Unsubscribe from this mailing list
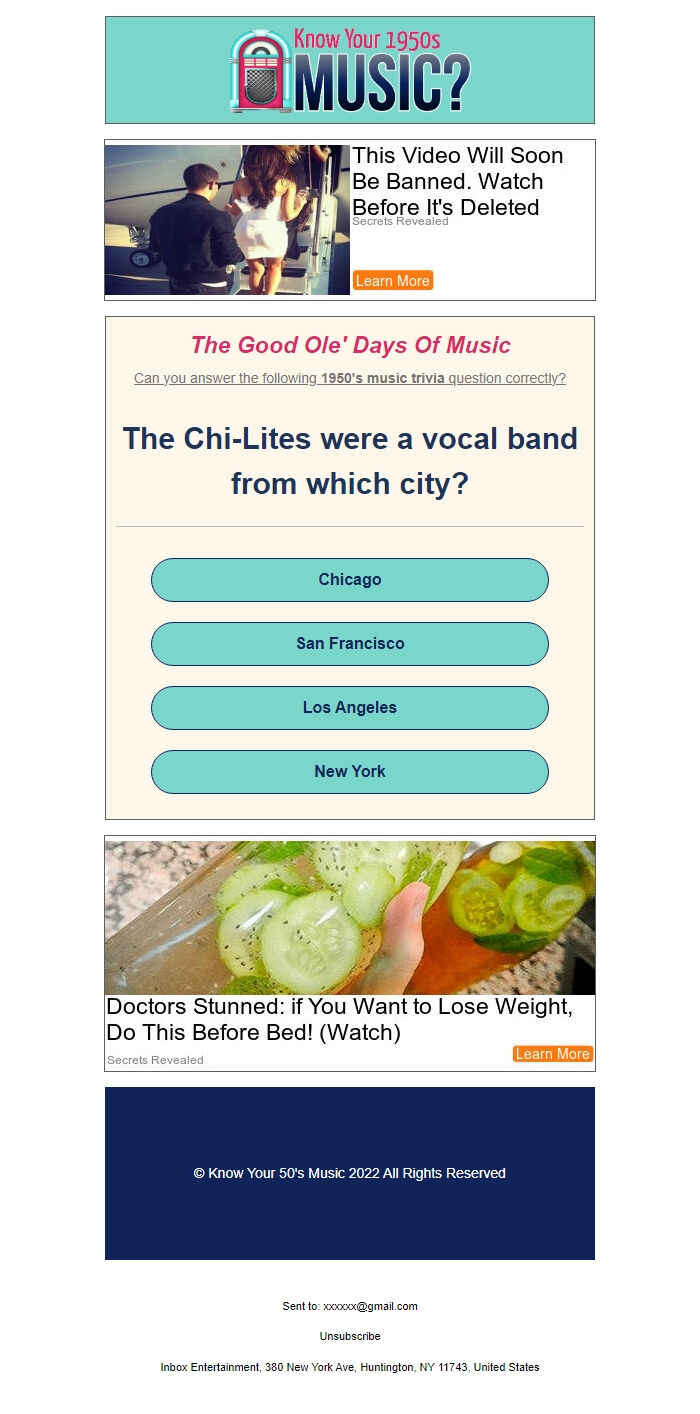 click(x=350, y=1336)
